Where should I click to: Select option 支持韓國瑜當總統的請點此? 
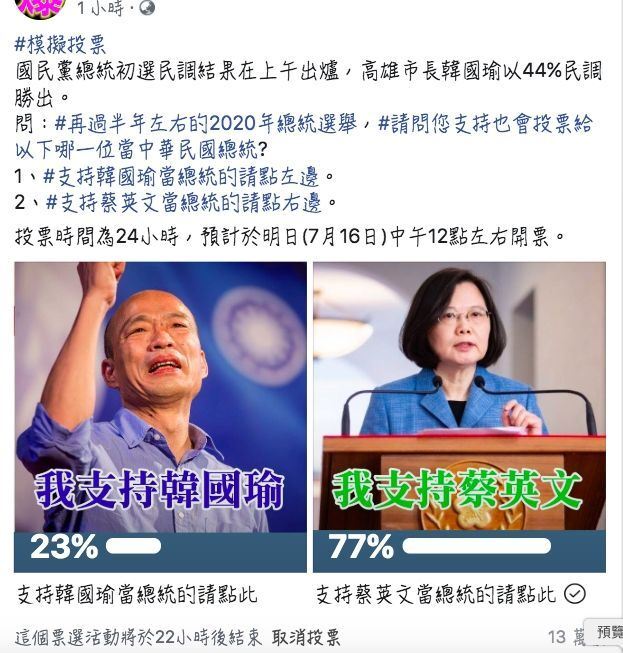[137, 595]
